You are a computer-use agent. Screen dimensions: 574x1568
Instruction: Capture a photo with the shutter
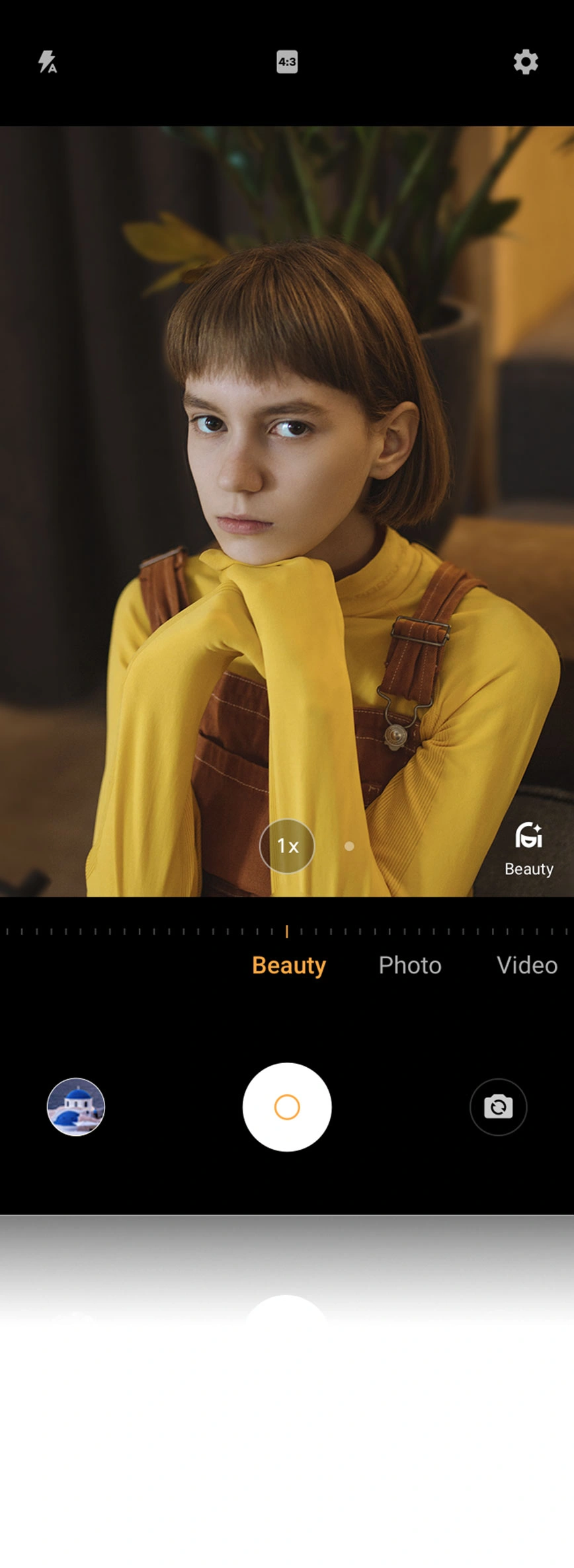click(x=287, y=1107)
